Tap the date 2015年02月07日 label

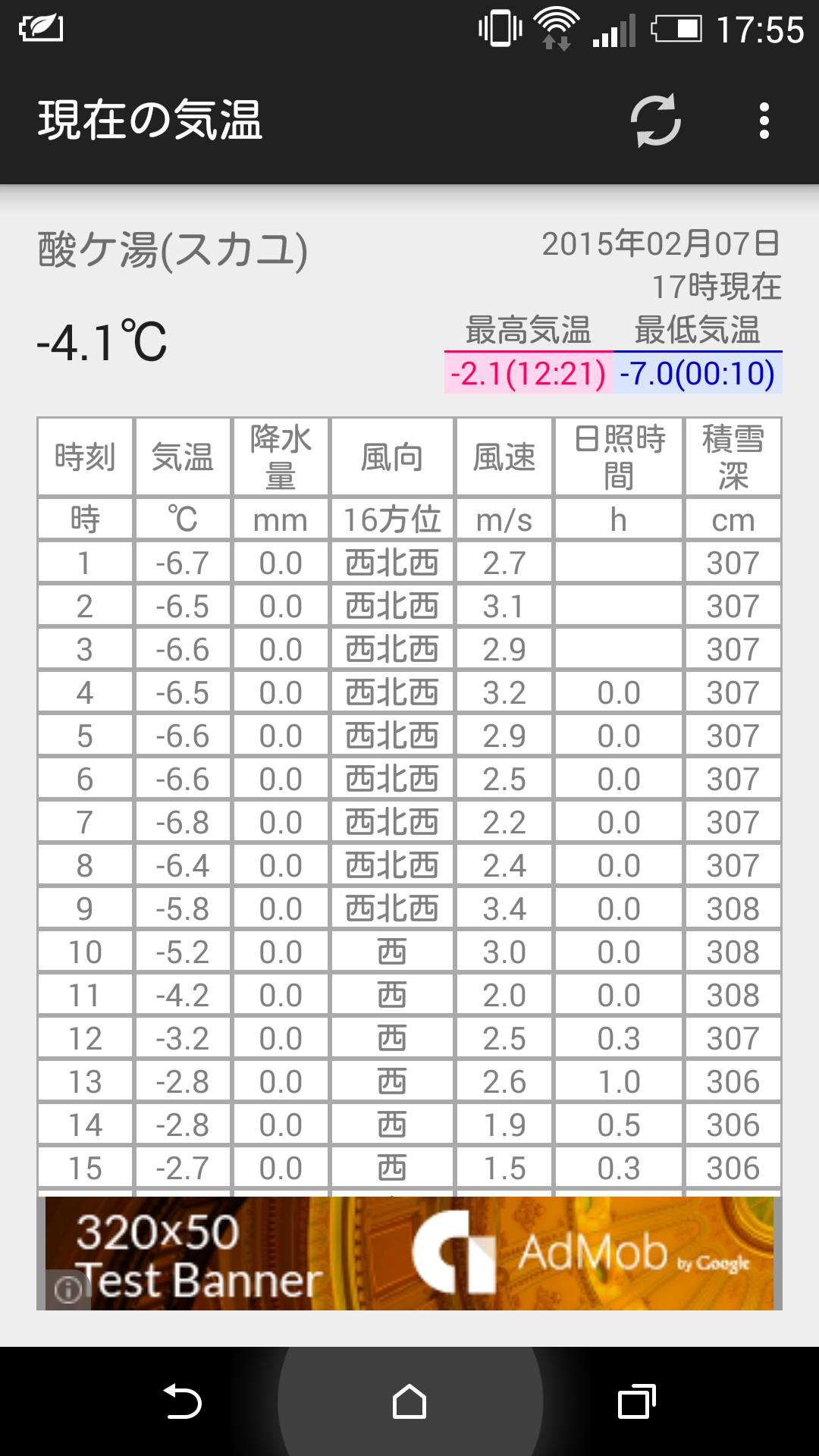coord(661,244)
